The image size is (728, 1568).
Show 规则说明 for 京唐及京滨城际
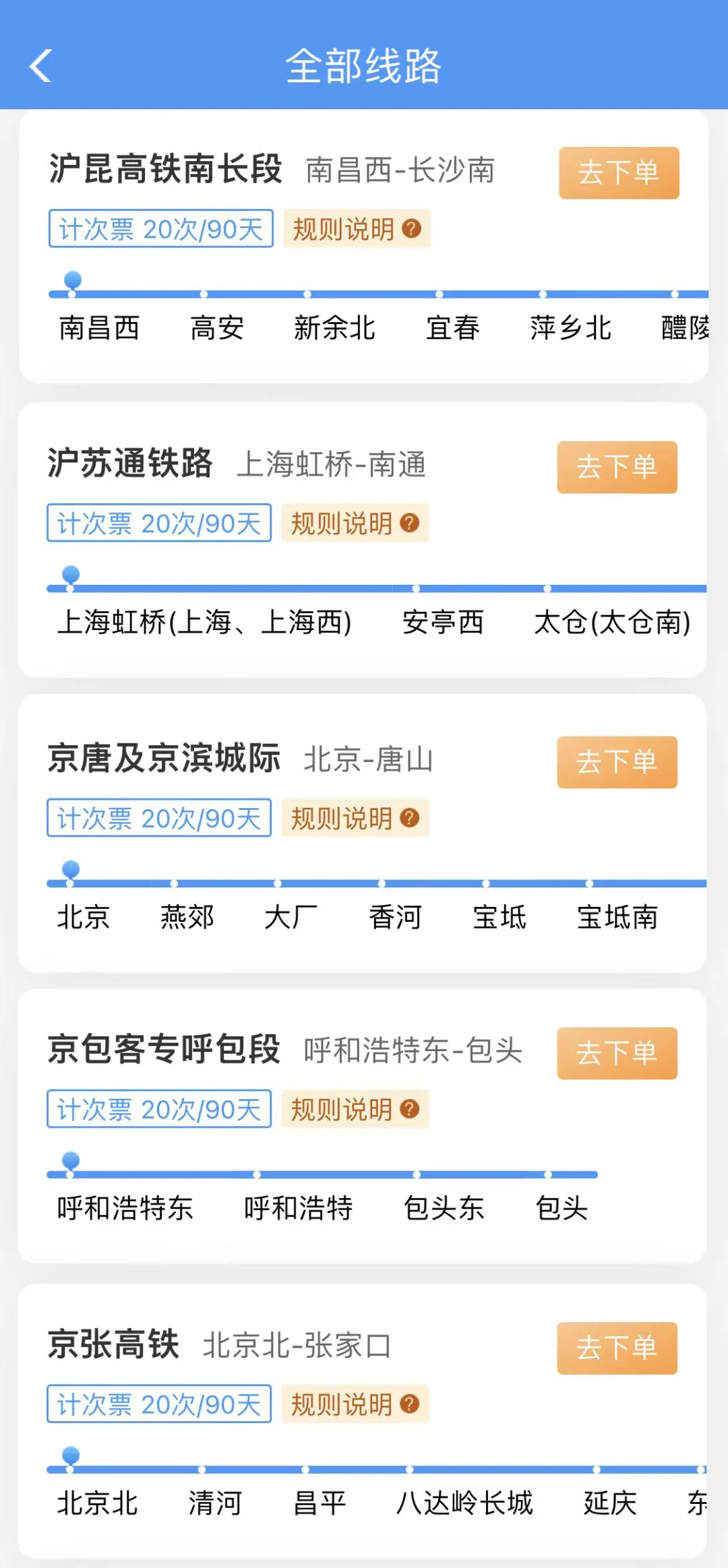pos(355,819)
